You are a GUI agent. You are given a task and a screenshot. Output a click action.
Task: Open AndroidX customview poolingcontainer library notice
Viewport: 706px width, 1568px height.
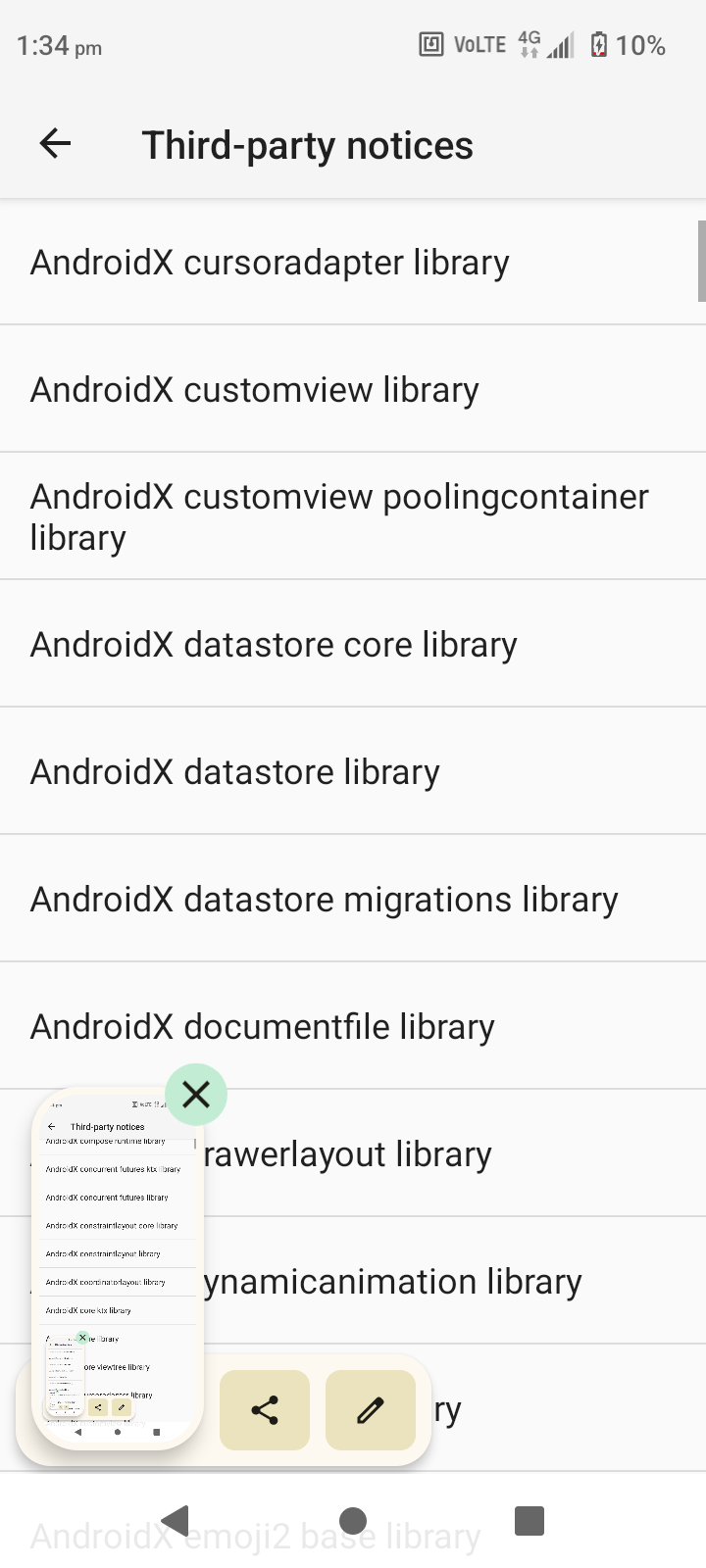[x=353, y=516]
